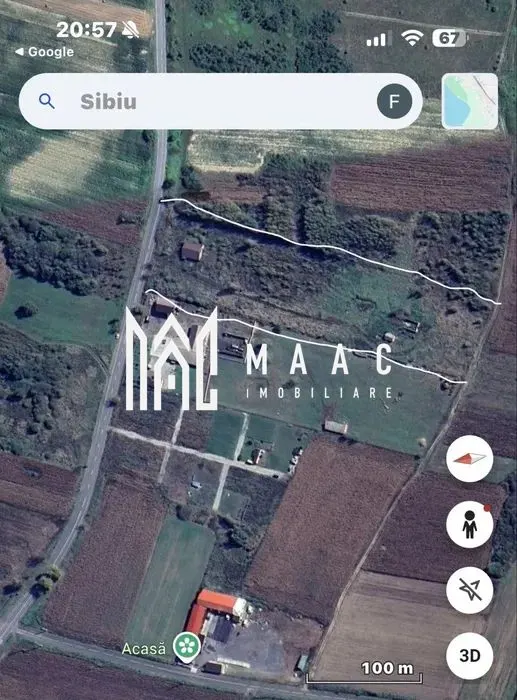517x700 pixels.
Task: Activate the Street View pegman
Action: pyautogui.click(x=470, y=525)
